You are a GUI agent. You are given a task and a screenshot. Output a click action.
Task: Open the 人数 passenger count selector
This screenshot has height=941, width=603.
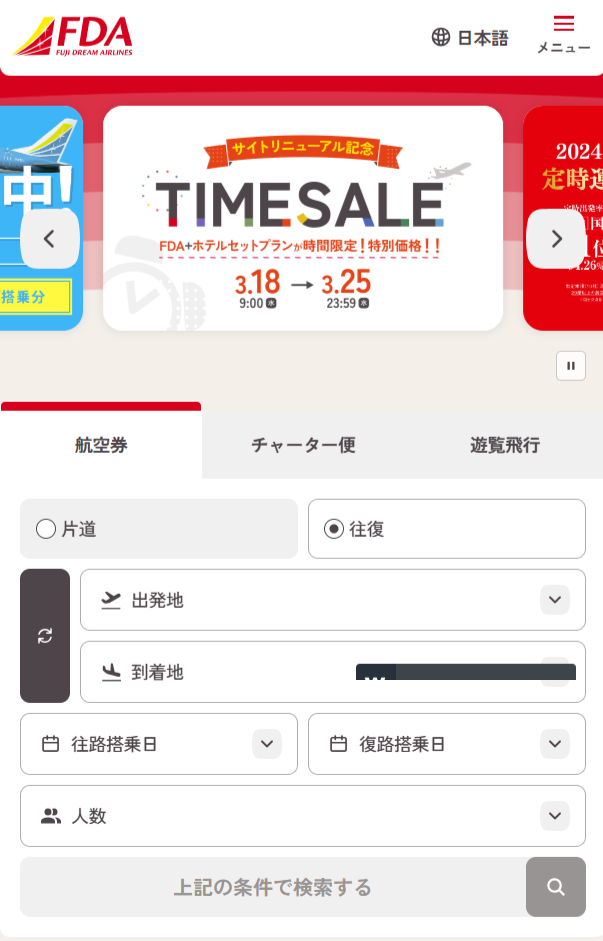click(302, 816)
